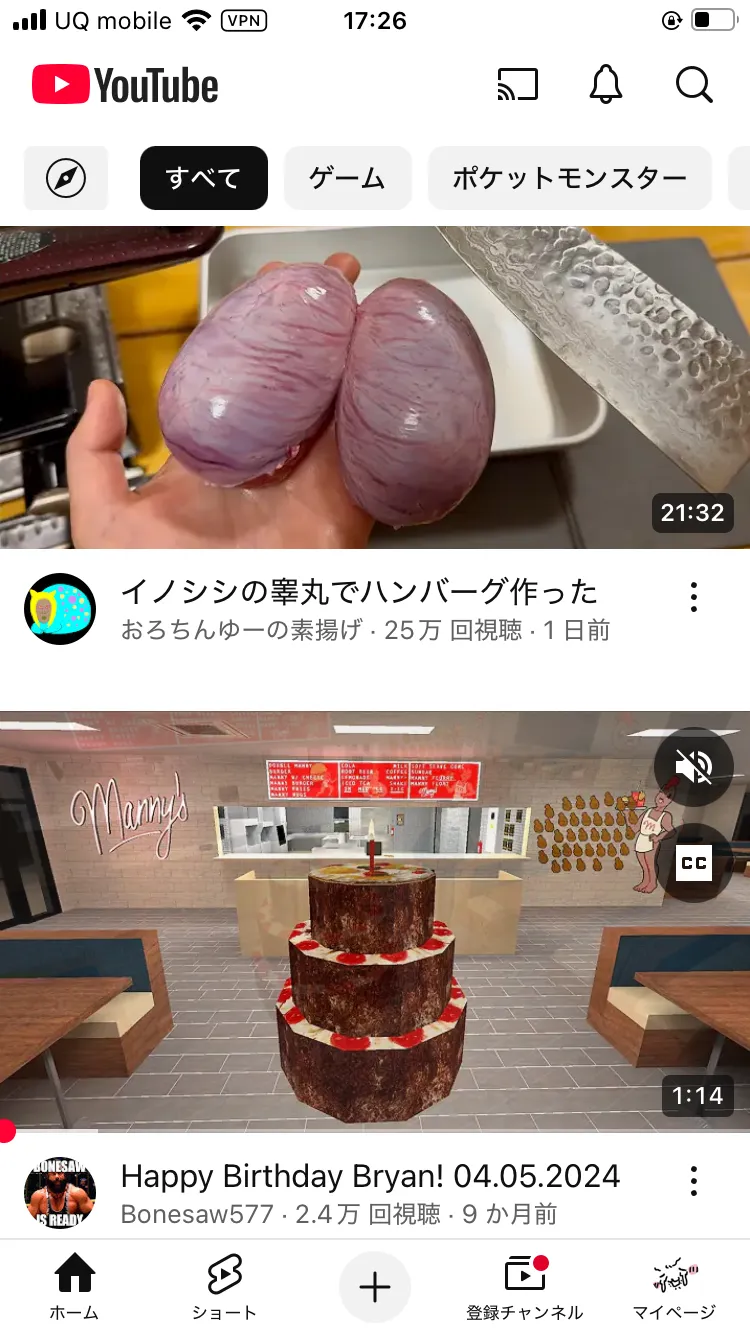Filter videos by ゲーム chip

click(347, 179)
